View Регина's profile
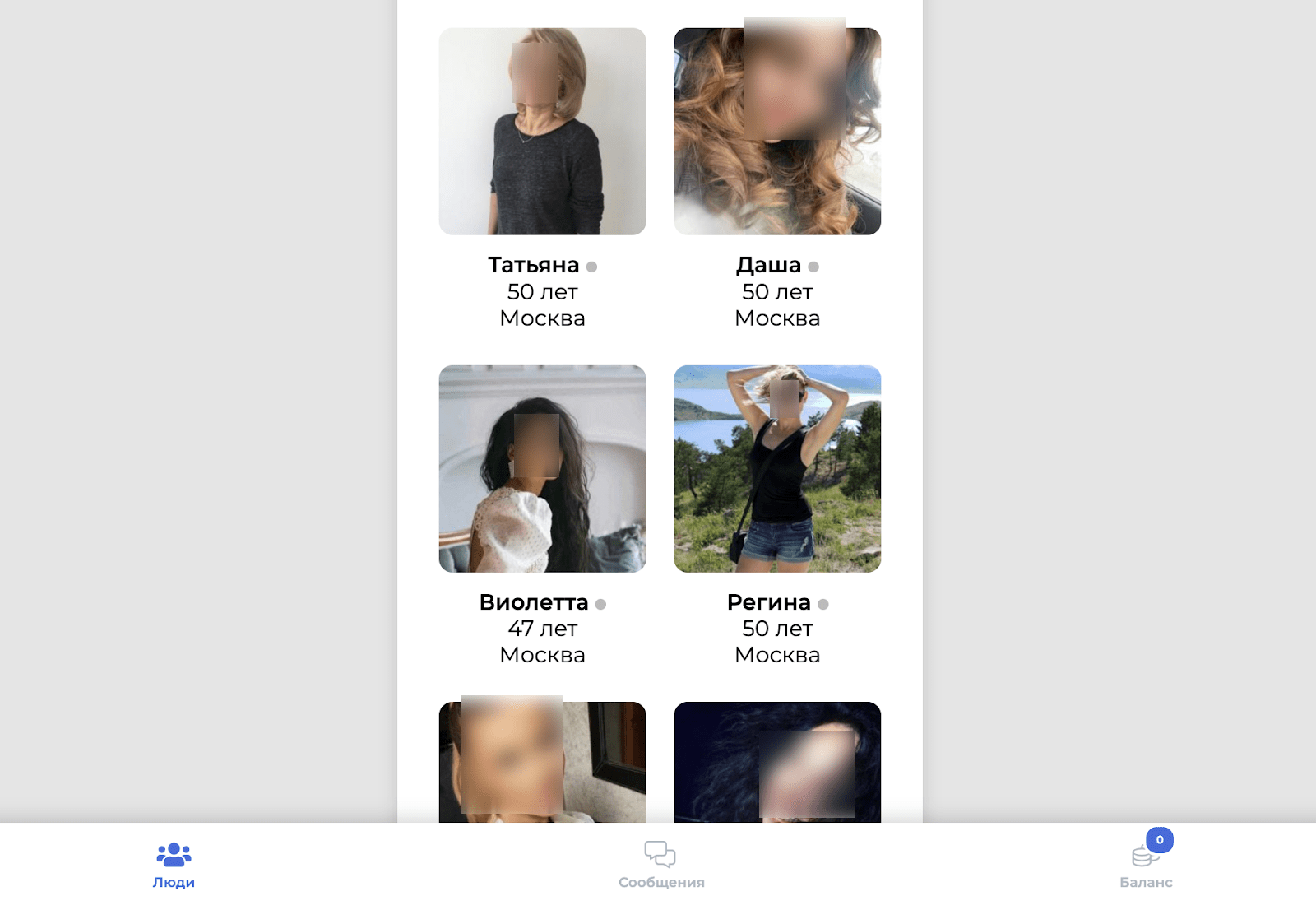 click(777, 469)
